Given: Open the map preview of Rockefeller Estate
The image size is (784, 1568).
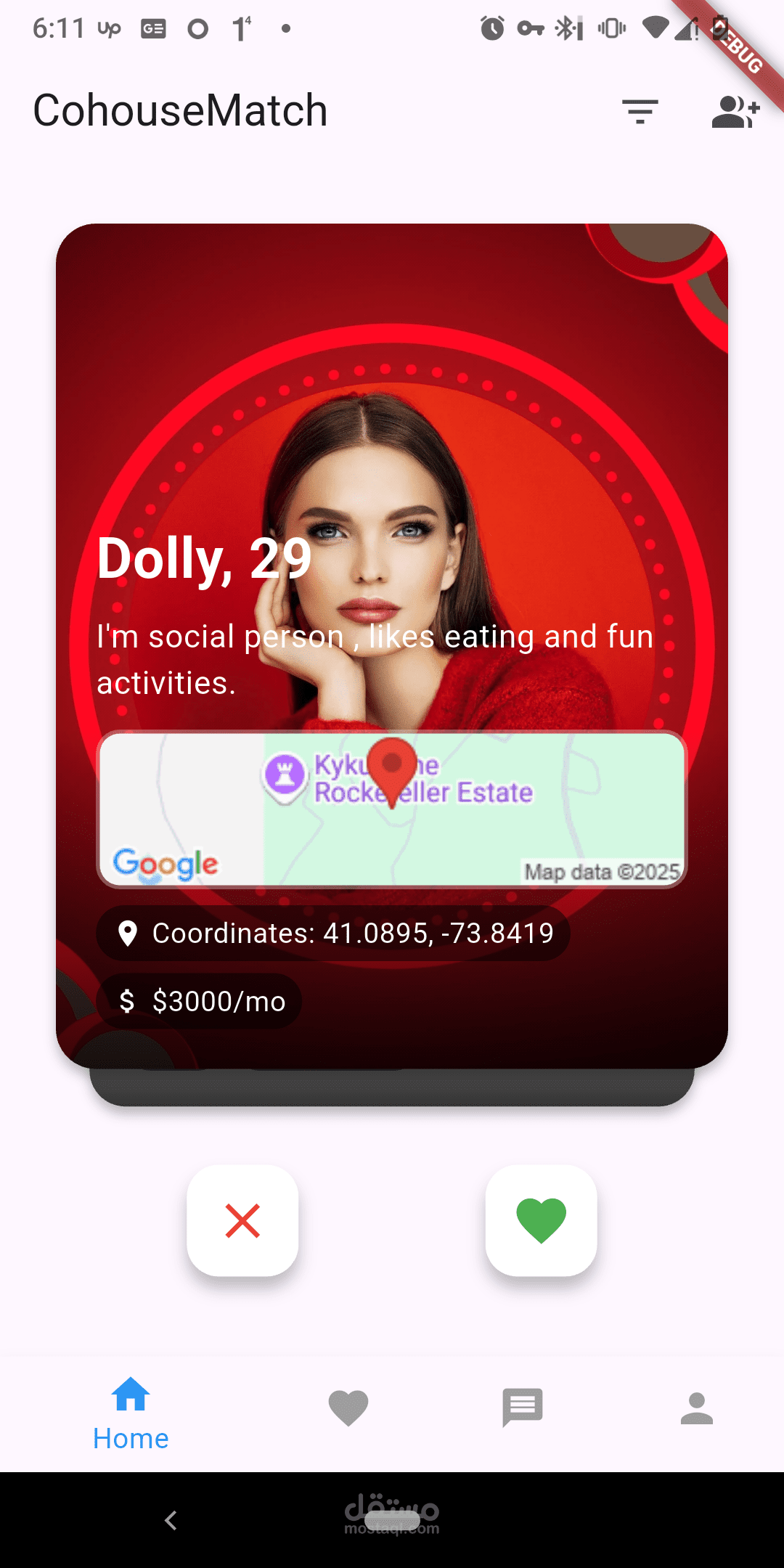Looking at the screenshot, I should coord(392,809).
